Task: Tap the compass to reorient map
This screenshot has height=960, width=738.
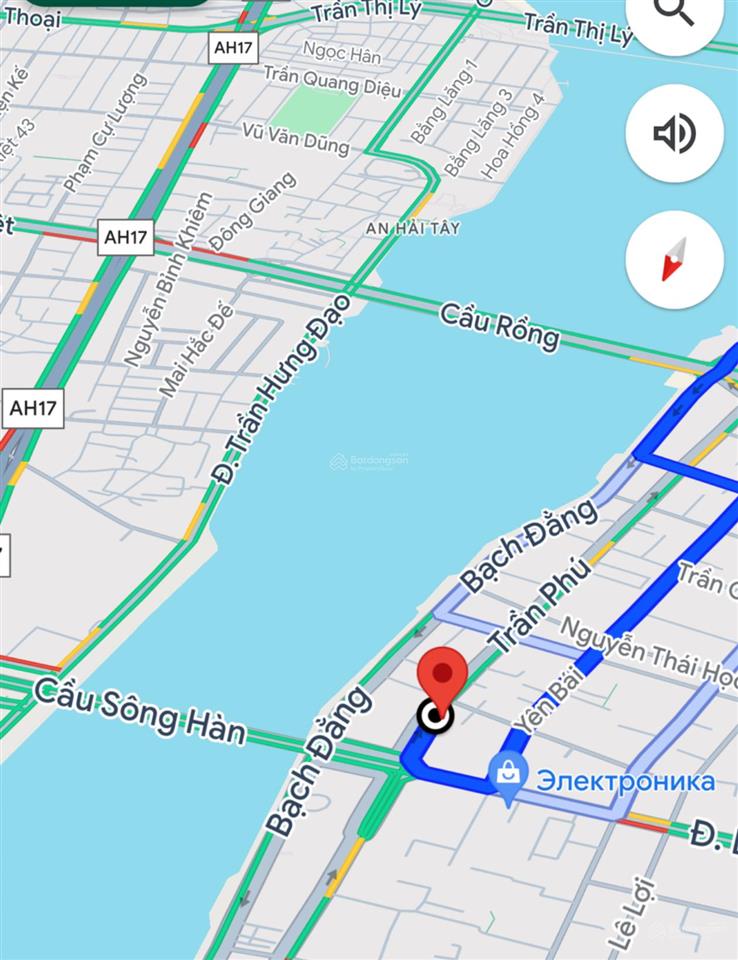Action: [x=674, y=260]
